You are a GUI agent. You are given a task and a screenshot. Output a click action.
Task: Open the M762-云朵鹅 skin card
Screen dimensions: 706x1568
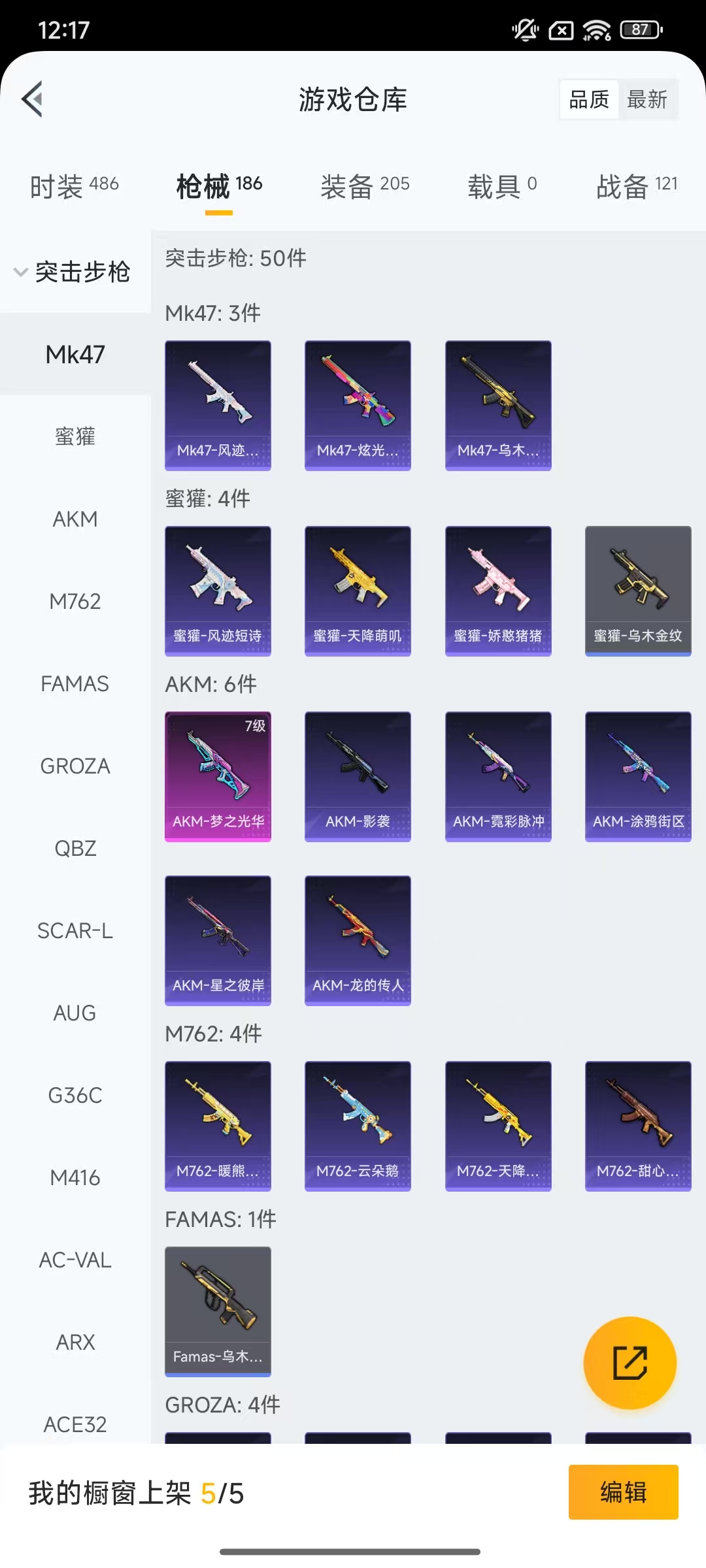(358, 1126)
